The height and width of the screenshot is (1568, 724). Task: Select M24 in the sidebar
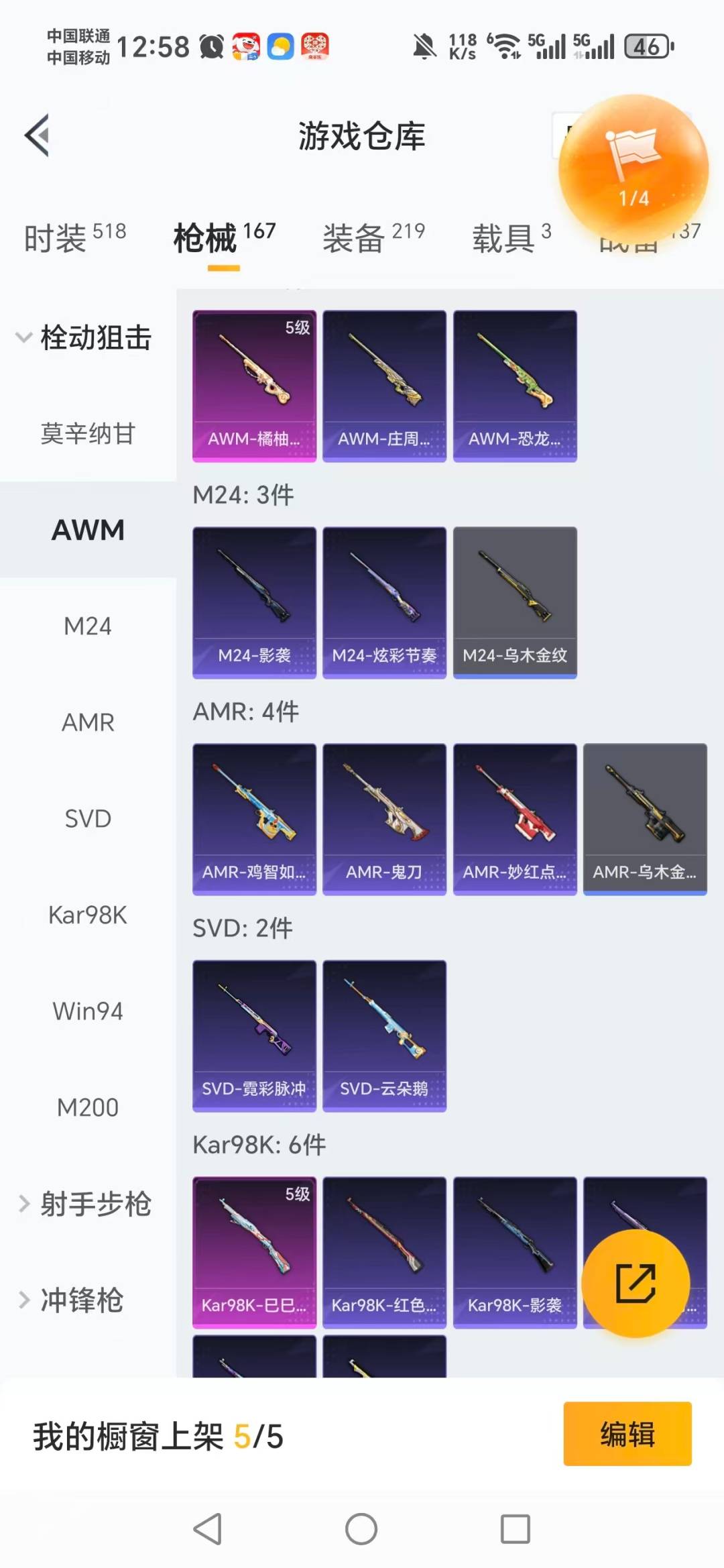tap(88, 626)
